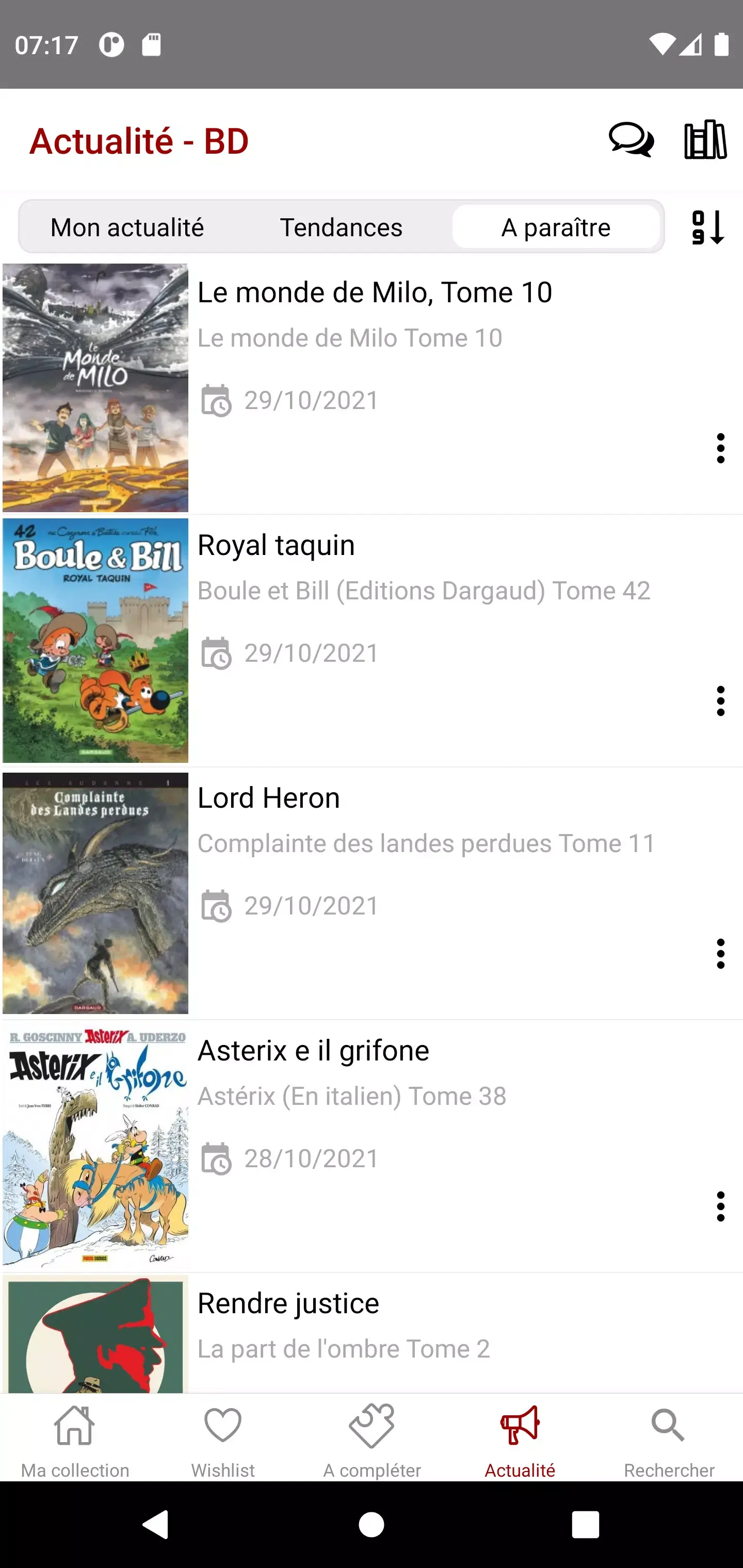Open options menu for Le monde de Milo
Image resolution: width=743 pixels, height=1568 pixels.
point(720,449)
